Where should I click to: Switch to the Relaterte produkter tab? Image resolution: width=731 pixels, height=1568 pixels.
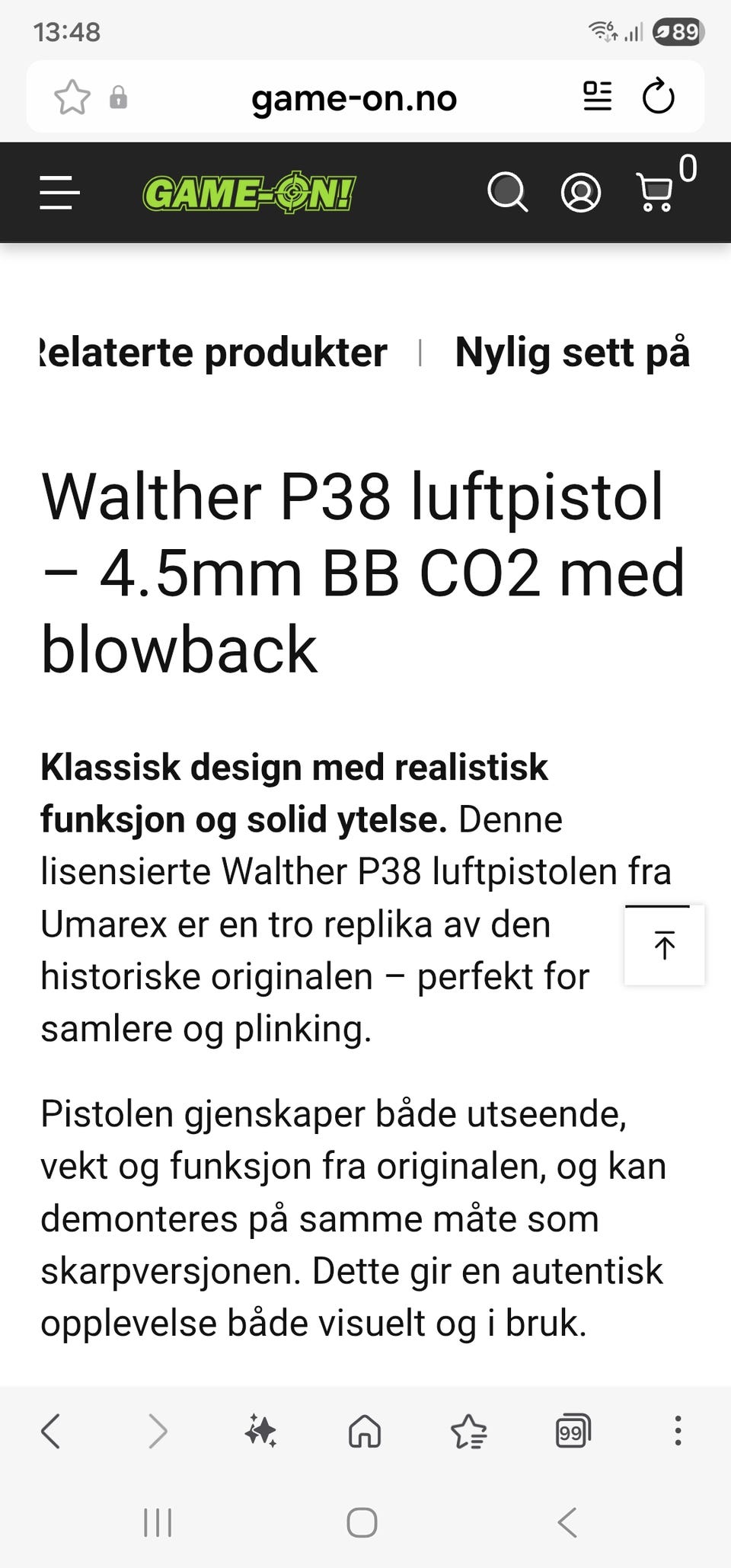[213, 353]
